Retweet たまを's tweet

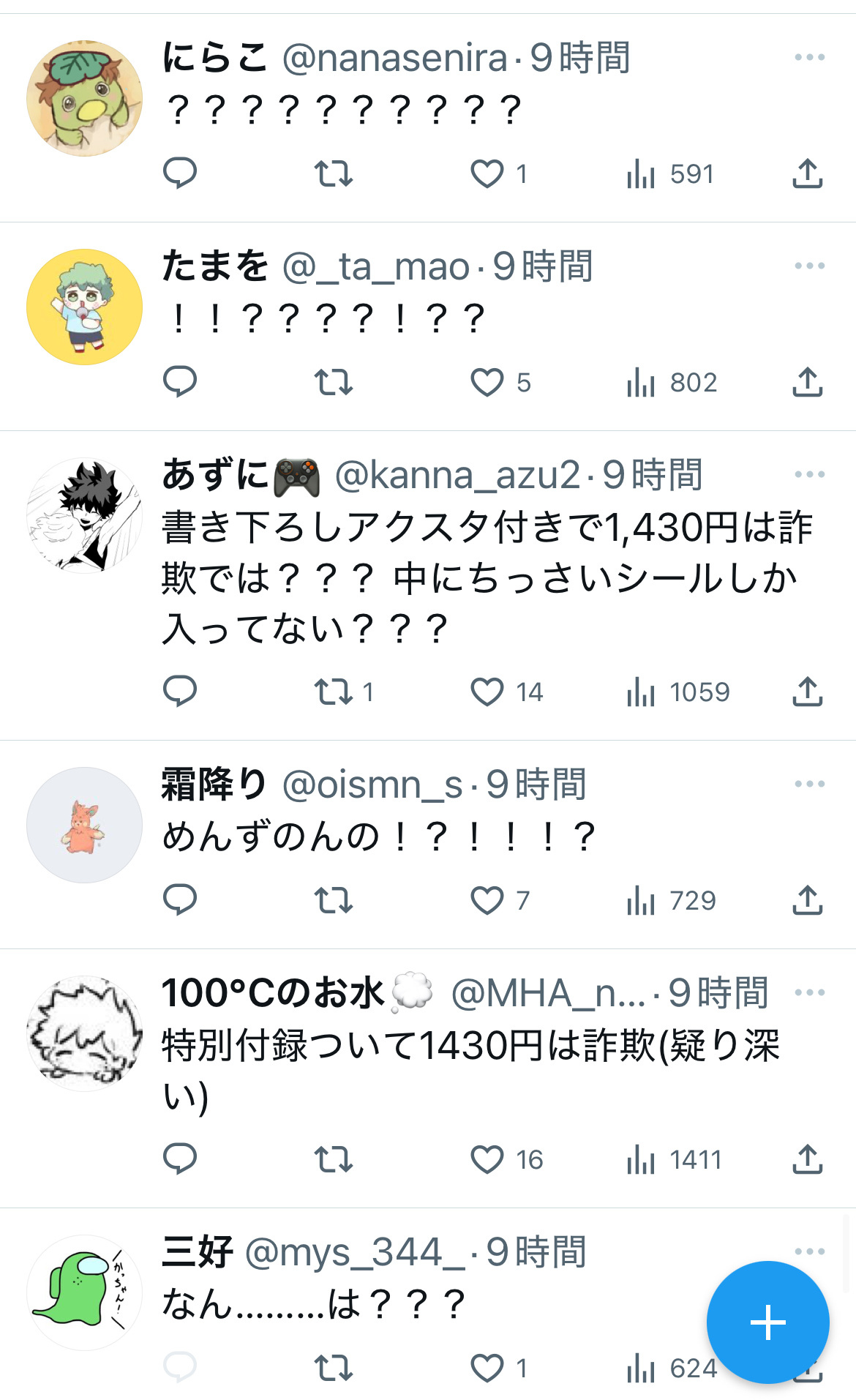point(334,382)
